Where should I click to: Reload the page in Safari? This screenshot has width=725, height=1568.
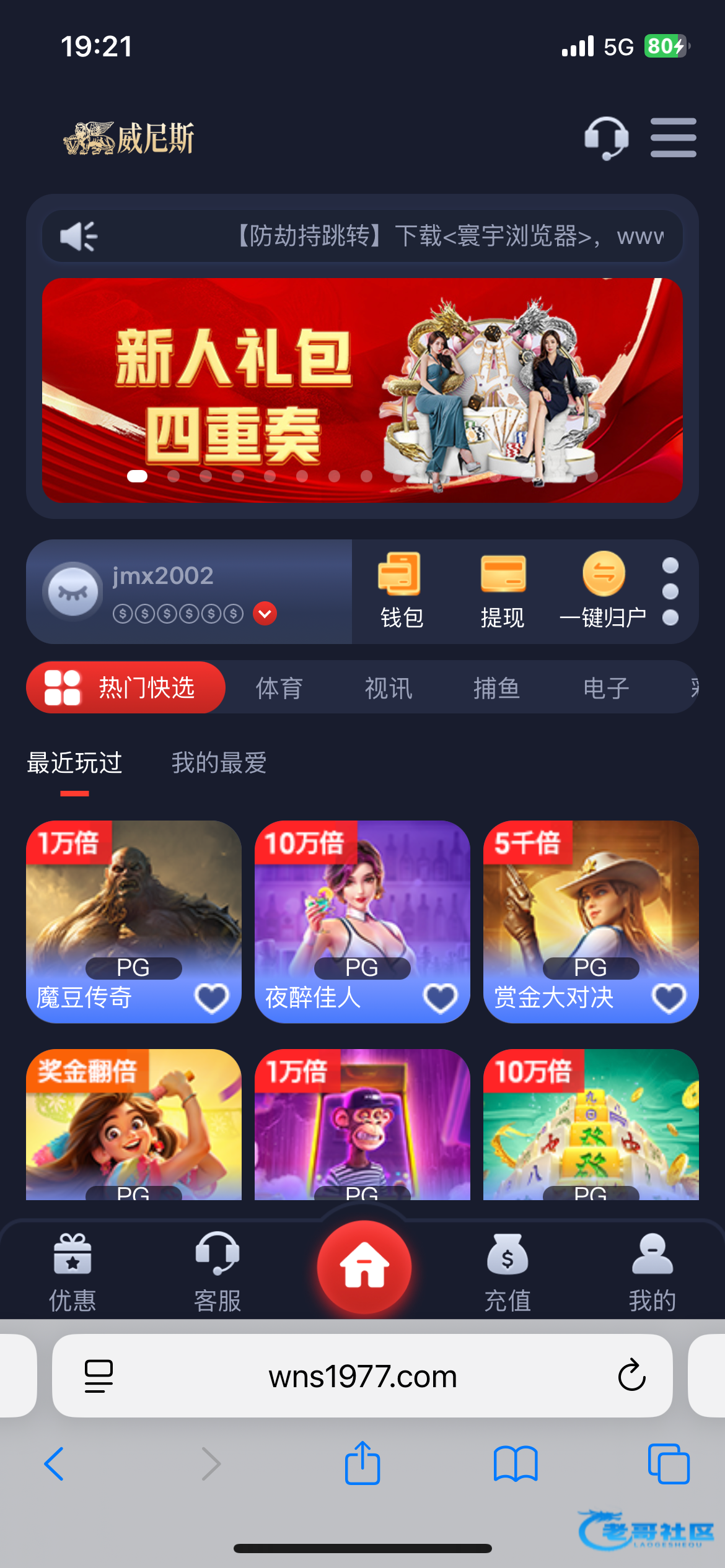[x=631, y=1376]
